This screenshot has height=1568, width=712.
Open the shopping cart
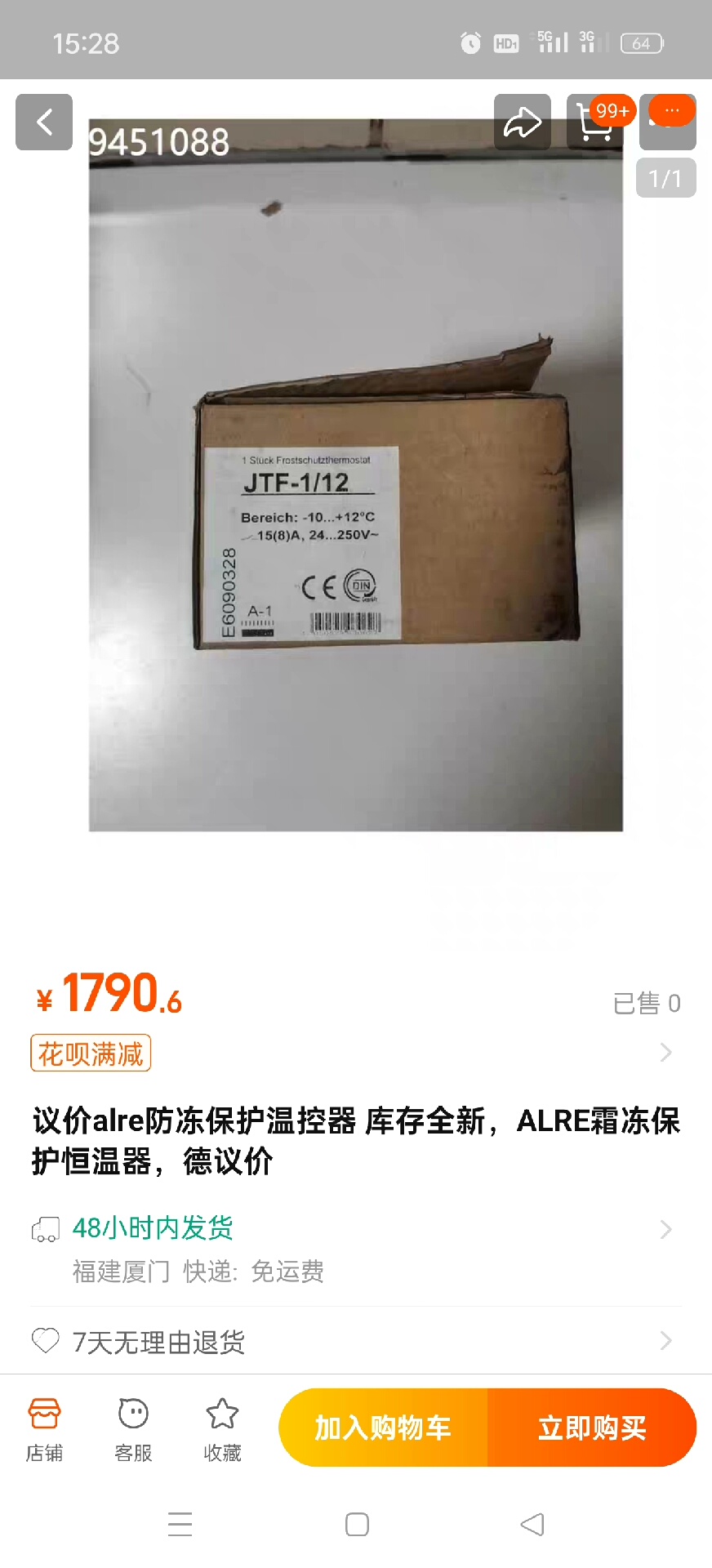click(x=594, y=122)
